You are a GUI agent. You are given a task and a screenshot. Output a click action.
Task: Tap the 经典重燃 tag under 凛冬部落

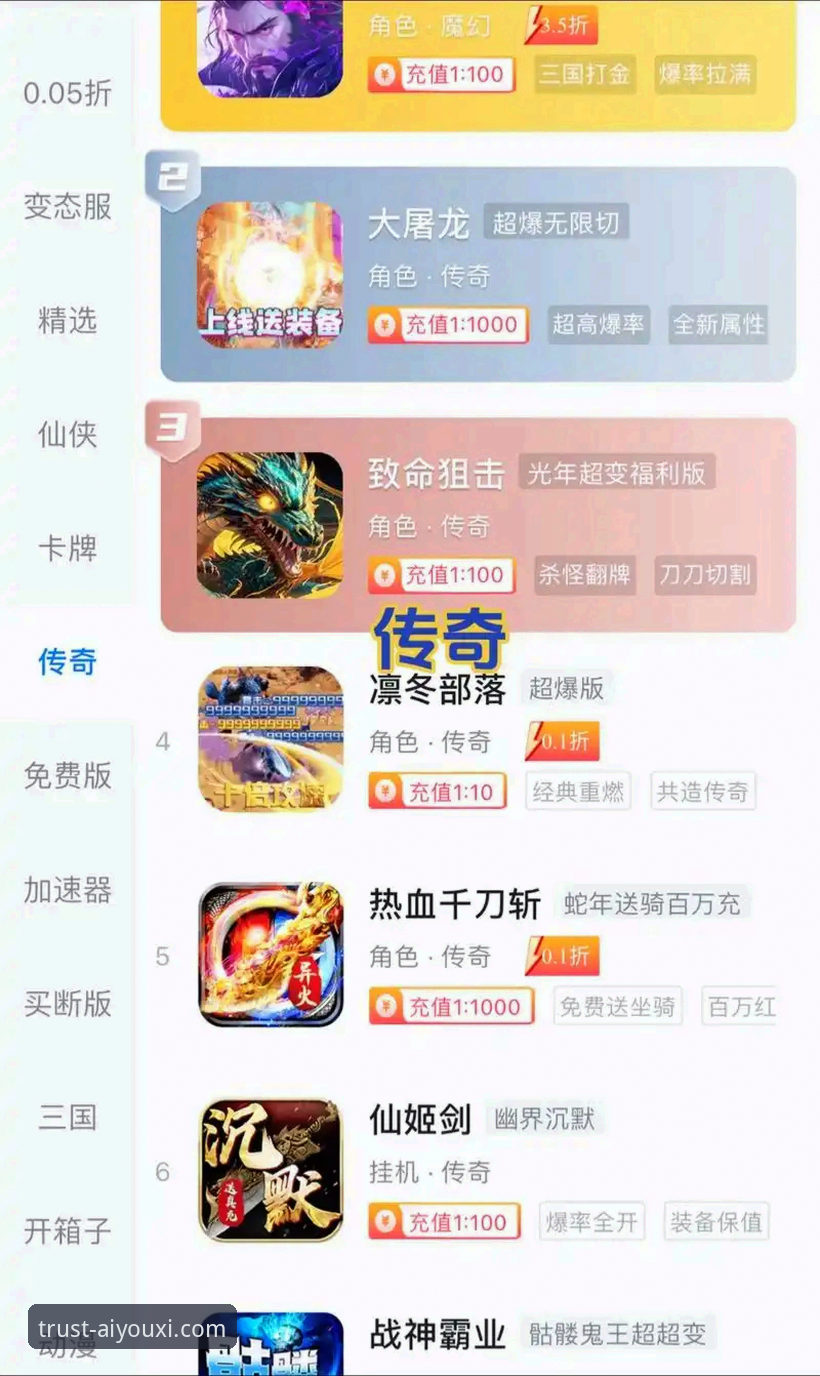[x=578, y=791]
